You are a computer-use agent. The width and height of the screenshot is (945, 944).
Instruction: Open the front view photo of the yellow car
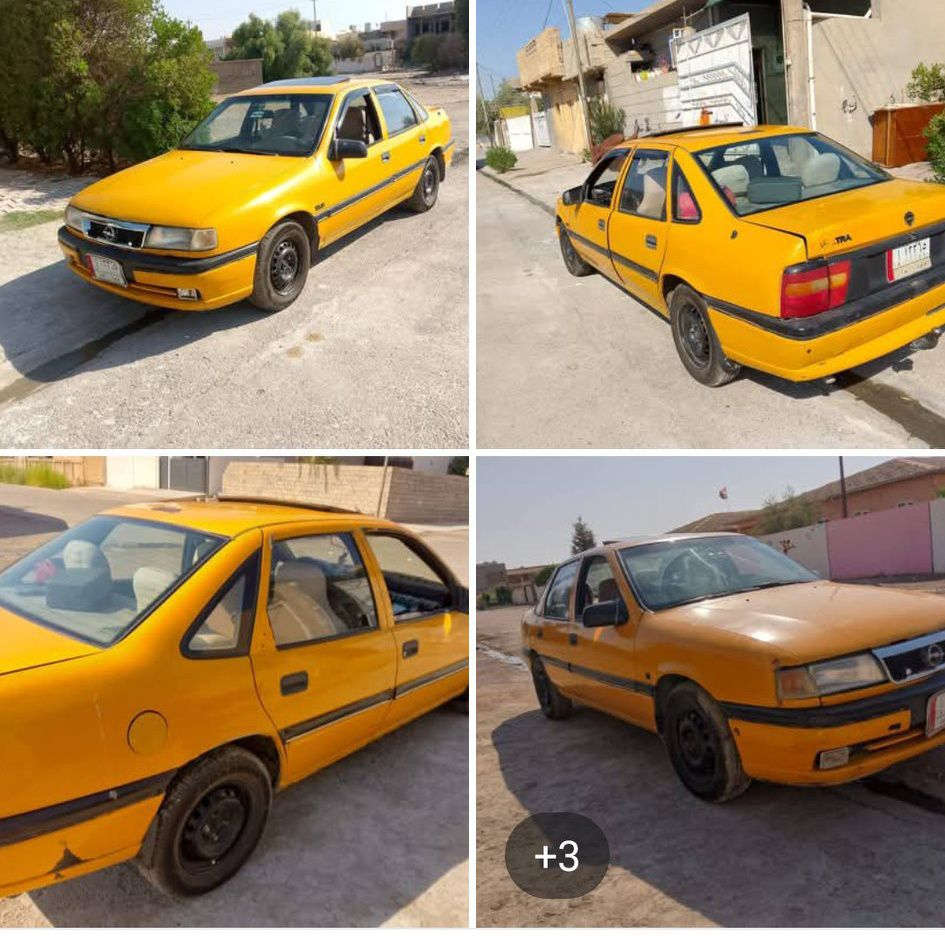[234, 224]
